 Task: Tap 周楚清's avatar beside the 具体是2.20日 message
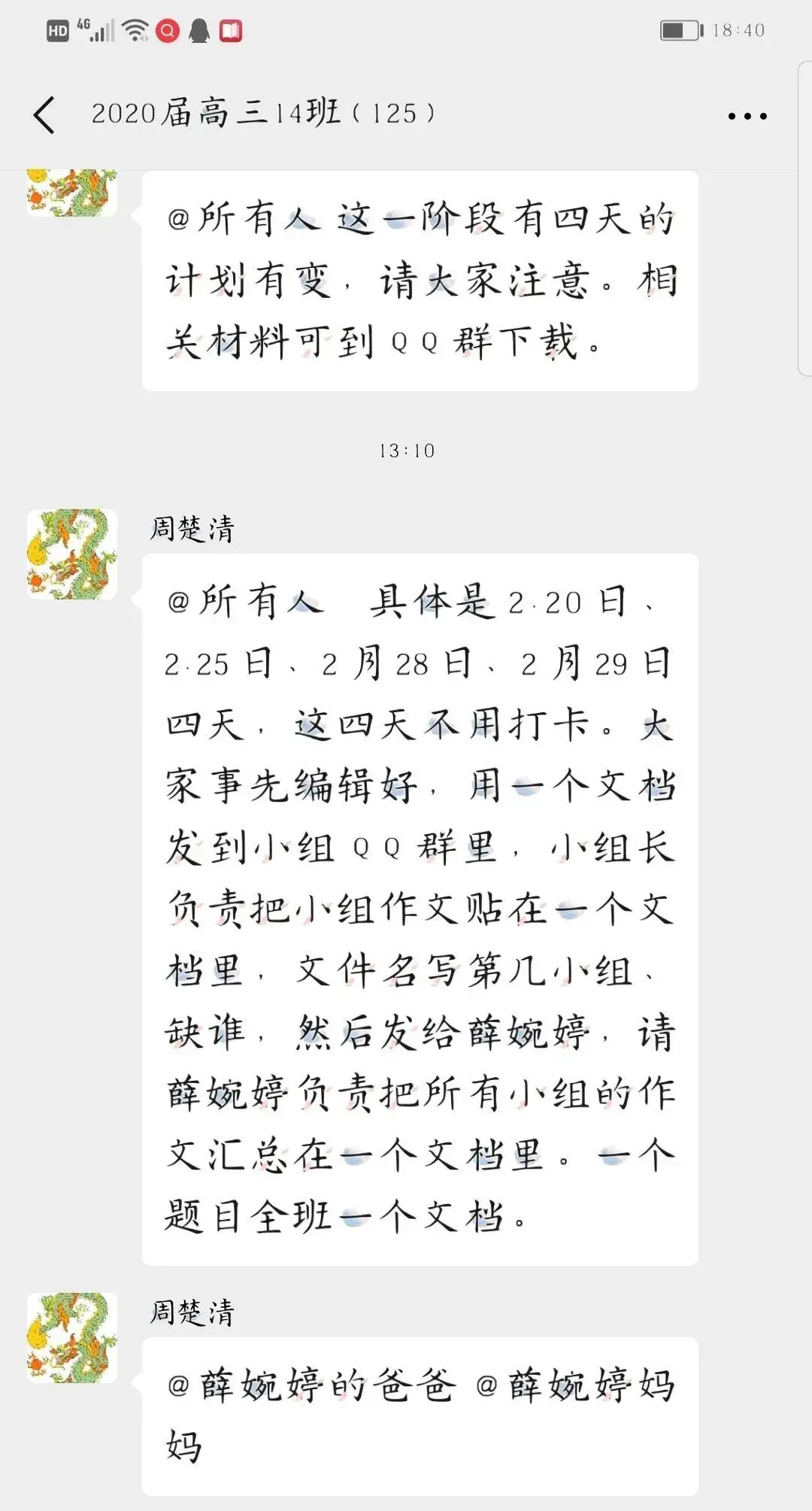(x=72, y=554)
